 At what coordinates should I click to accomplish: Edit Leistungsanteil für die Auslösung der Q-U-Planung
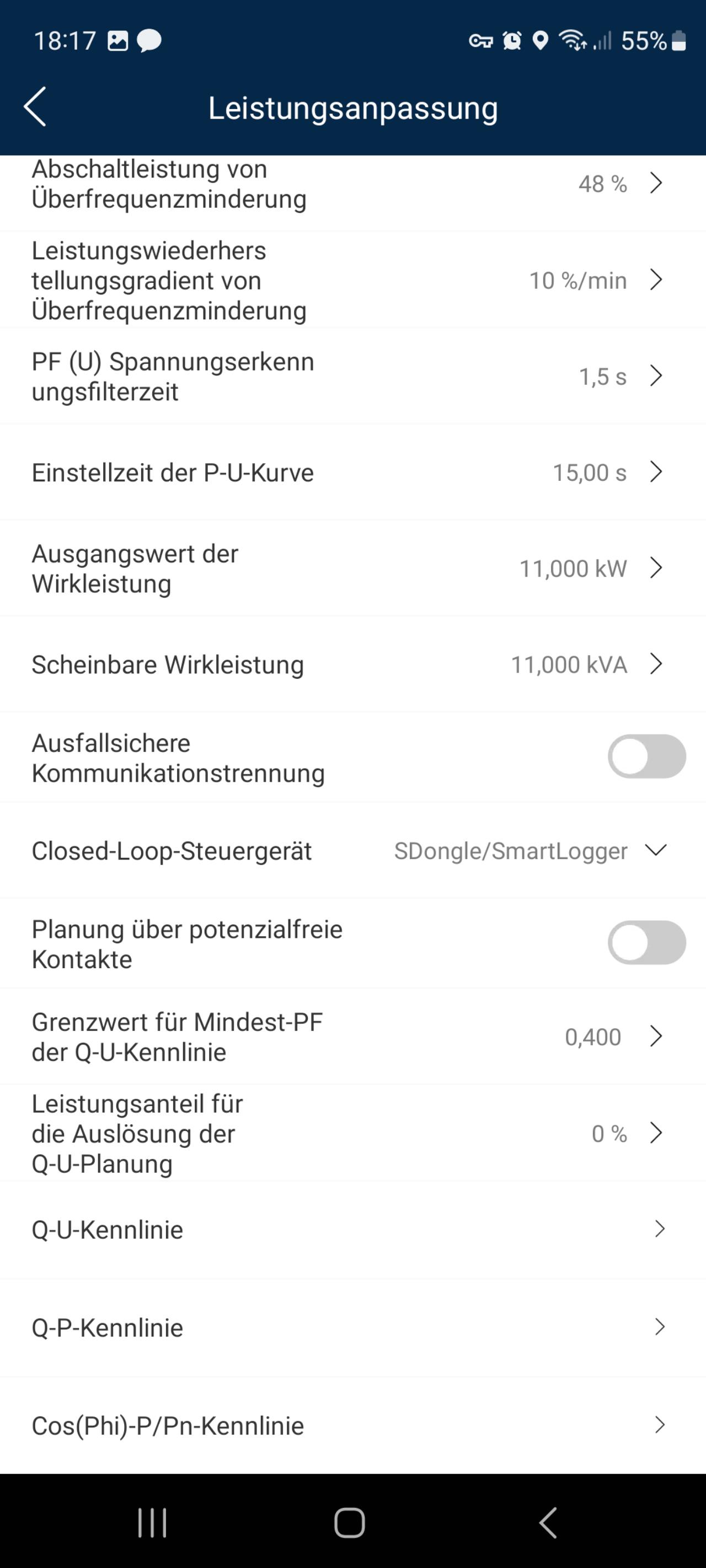click(x=352, y=1133)
